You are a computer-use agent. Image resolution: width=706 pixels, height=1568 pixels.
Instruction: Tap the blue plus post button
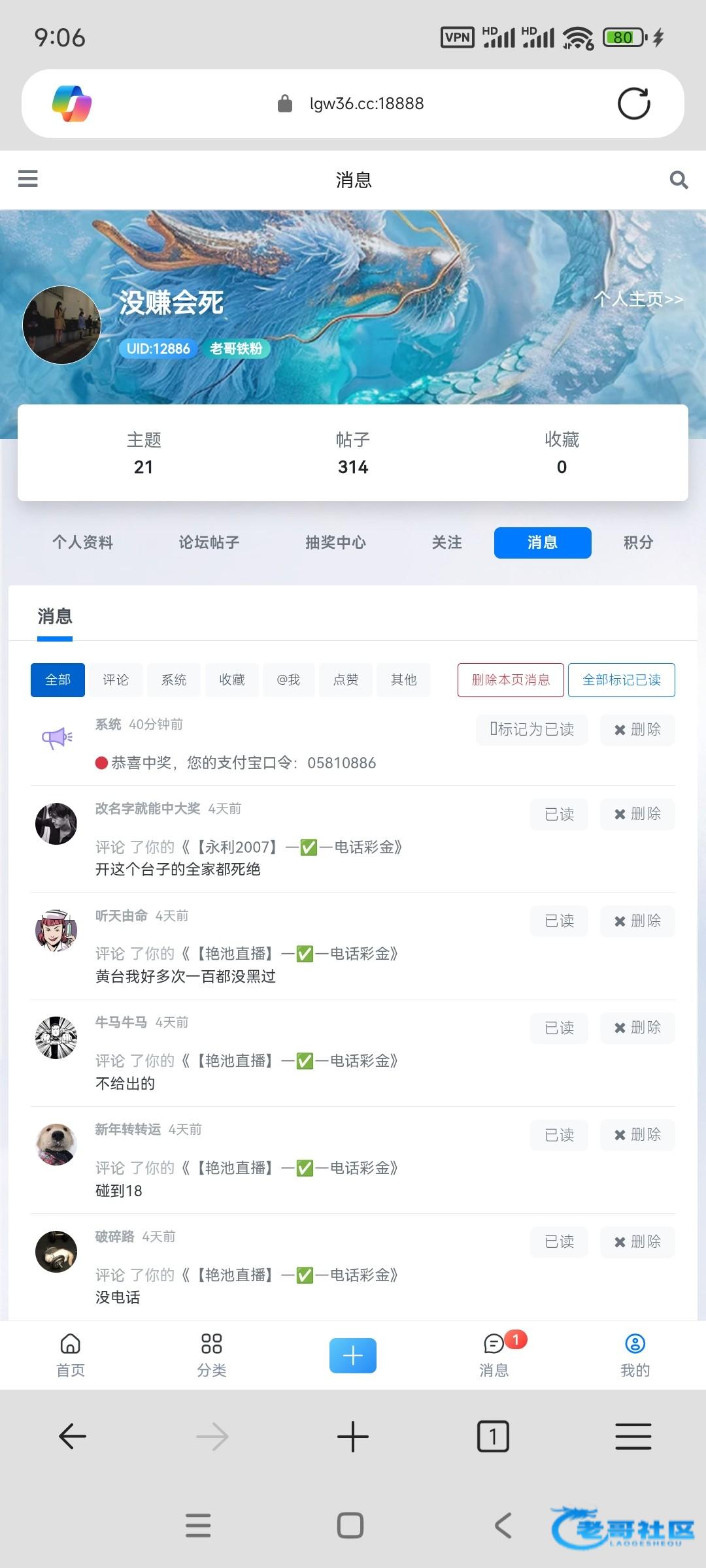(353, 1356)
